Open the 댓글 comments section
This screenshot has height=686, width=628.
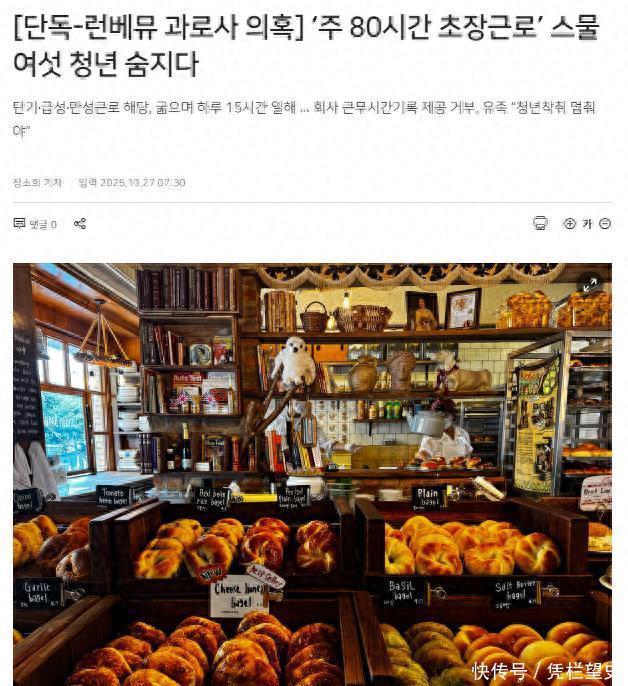(x=35, y=224)
